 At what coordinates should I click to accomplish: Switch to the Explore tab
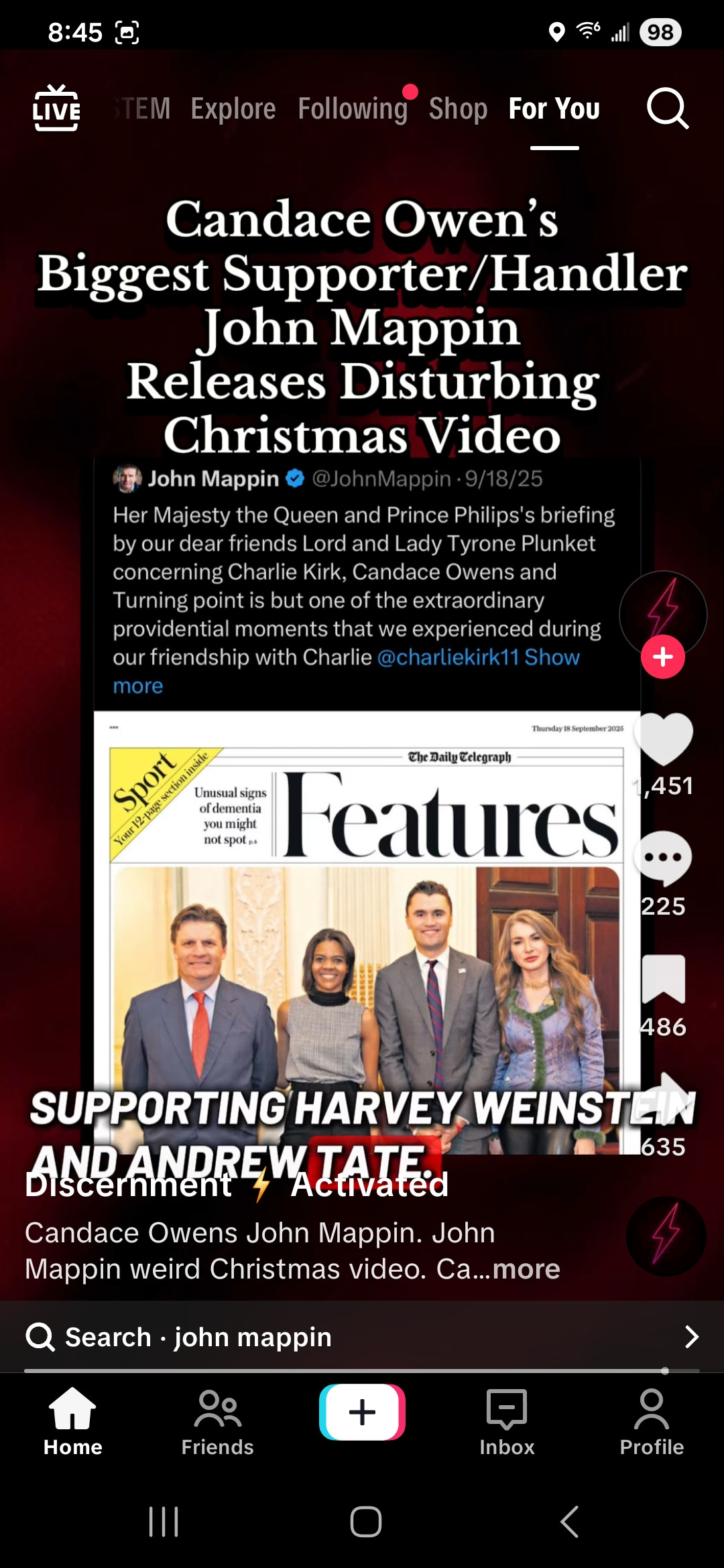click(233, 109)
